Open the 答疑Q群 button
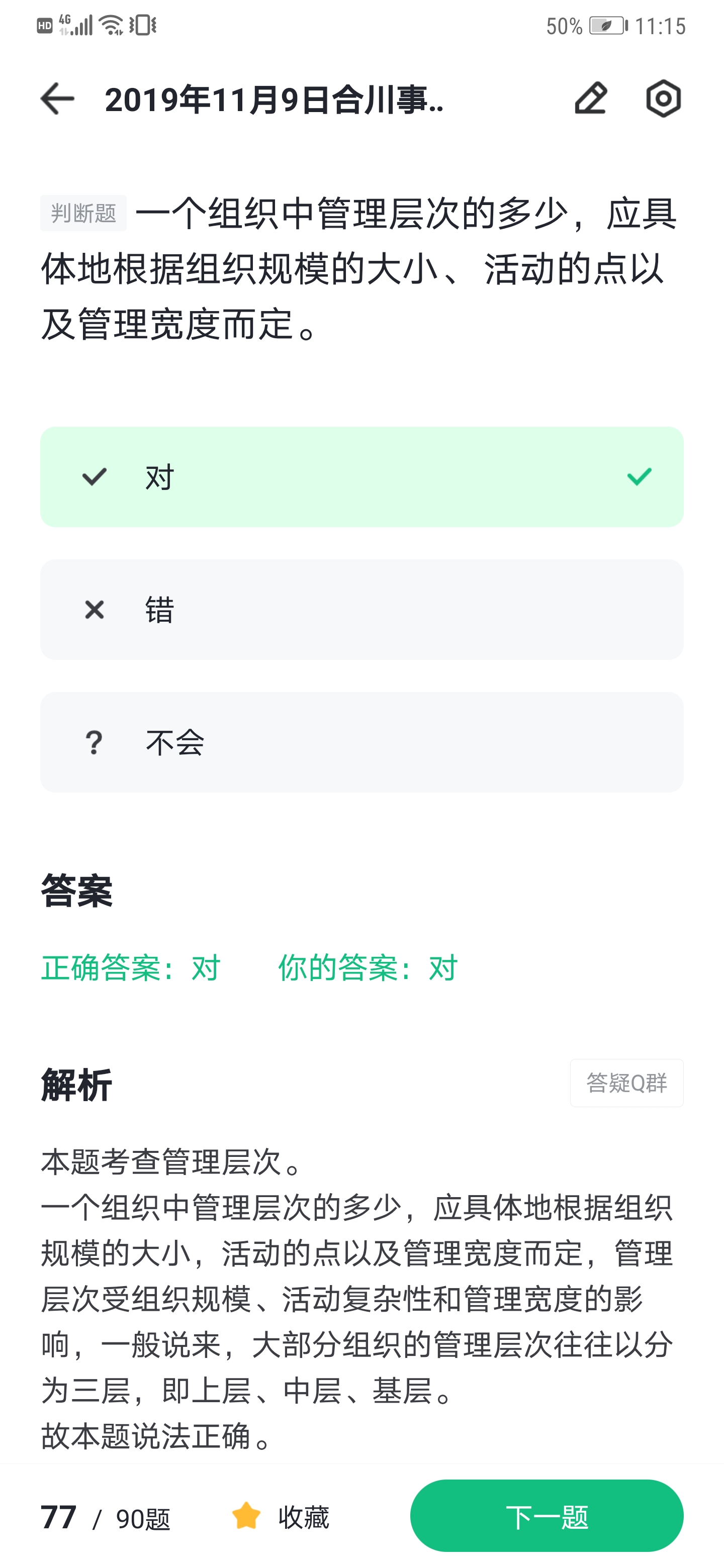724x1568 pixels. point(626,1083)
